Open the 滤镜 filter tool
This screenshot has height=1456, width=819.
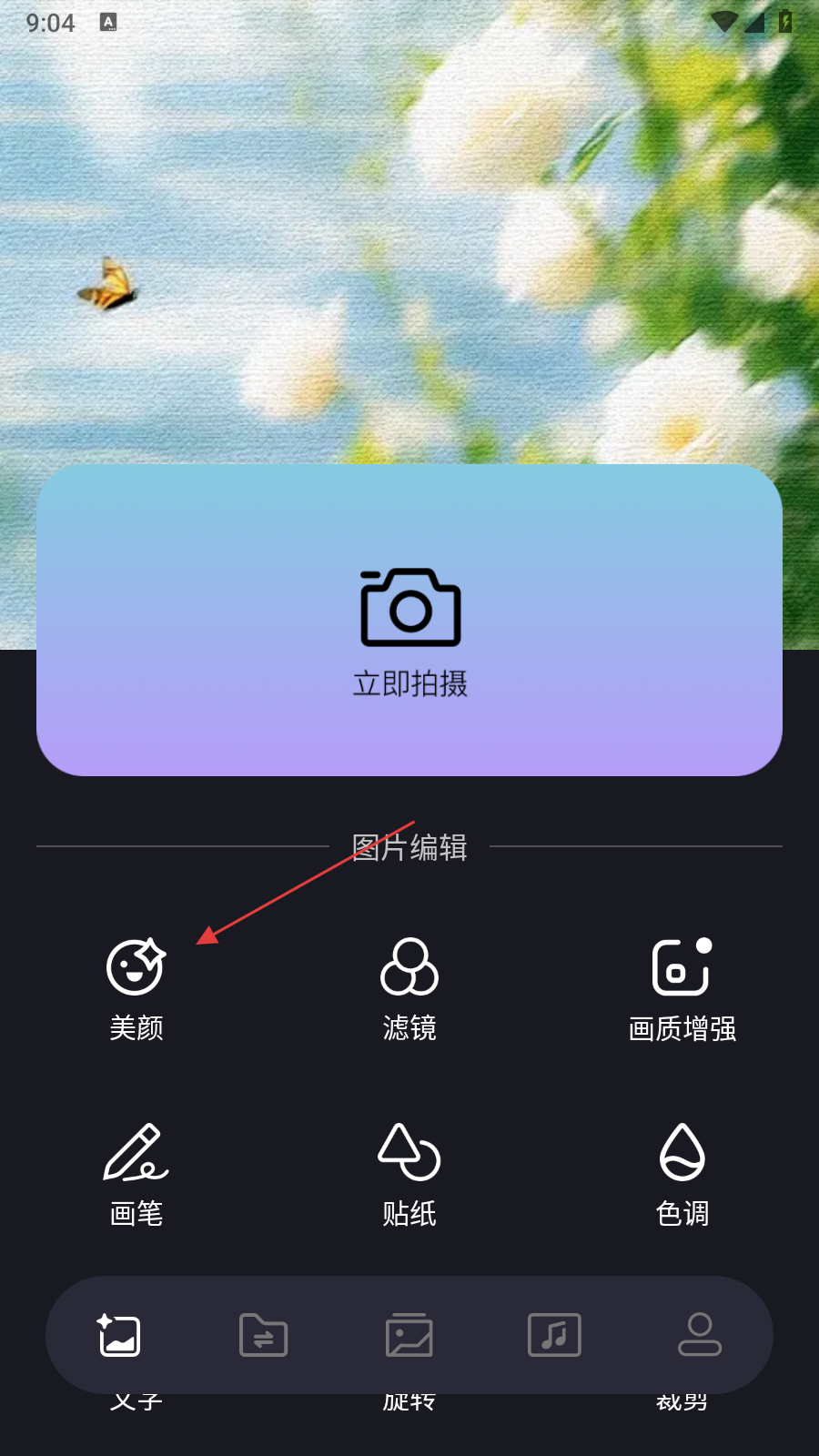[x=409, y=989]
